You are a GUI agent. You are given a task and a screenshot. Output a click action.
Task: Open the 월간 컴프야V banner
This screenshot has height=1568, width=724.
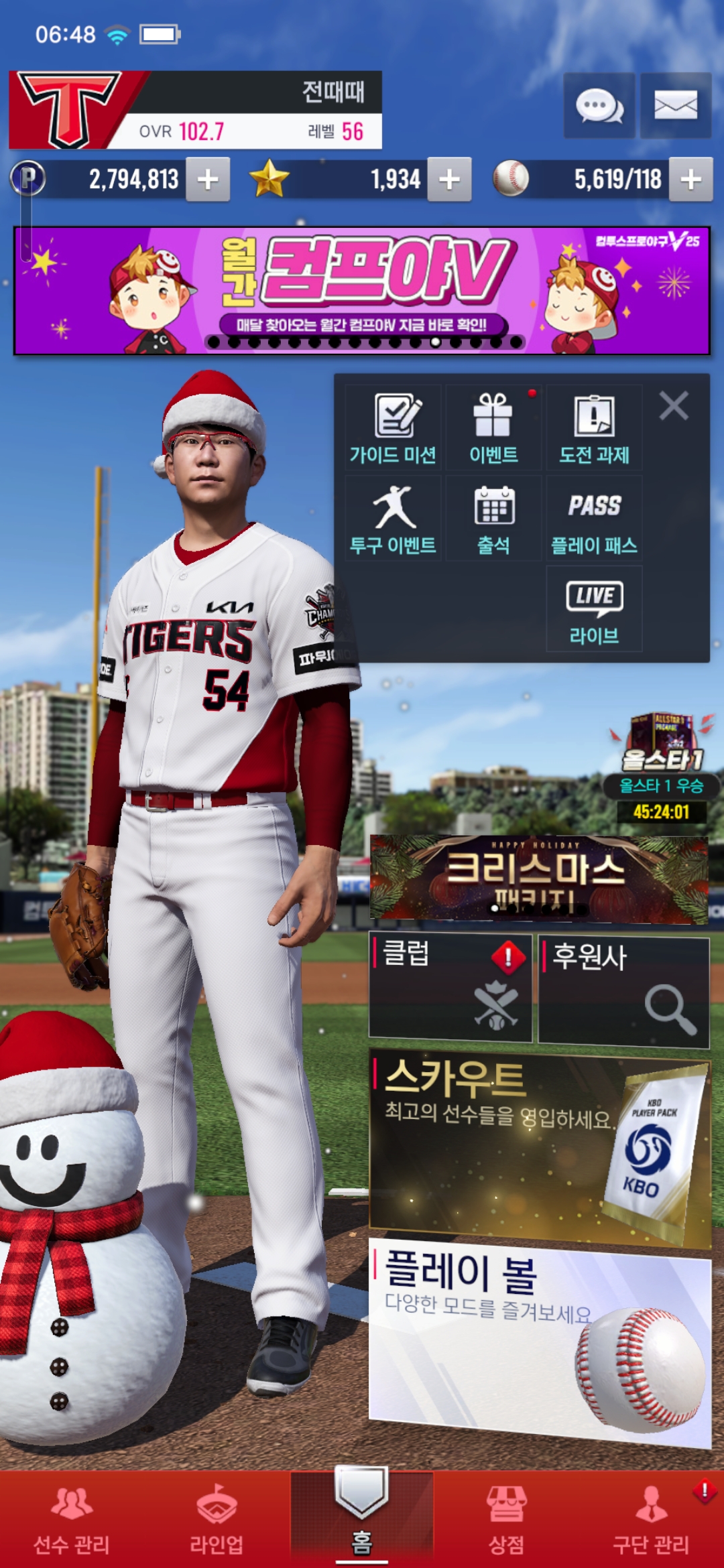(x=362, y=290)
